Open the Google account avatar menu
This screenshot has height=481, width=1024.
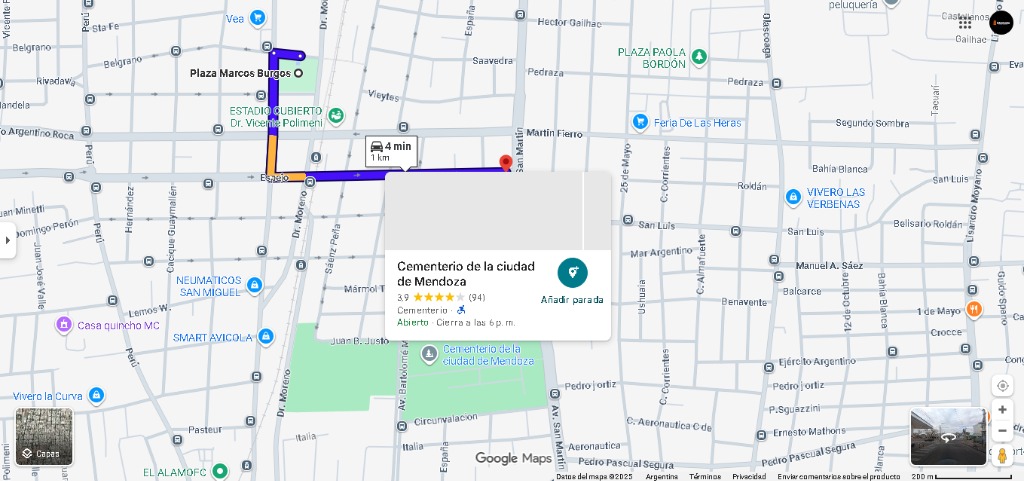coord(1001,23)
